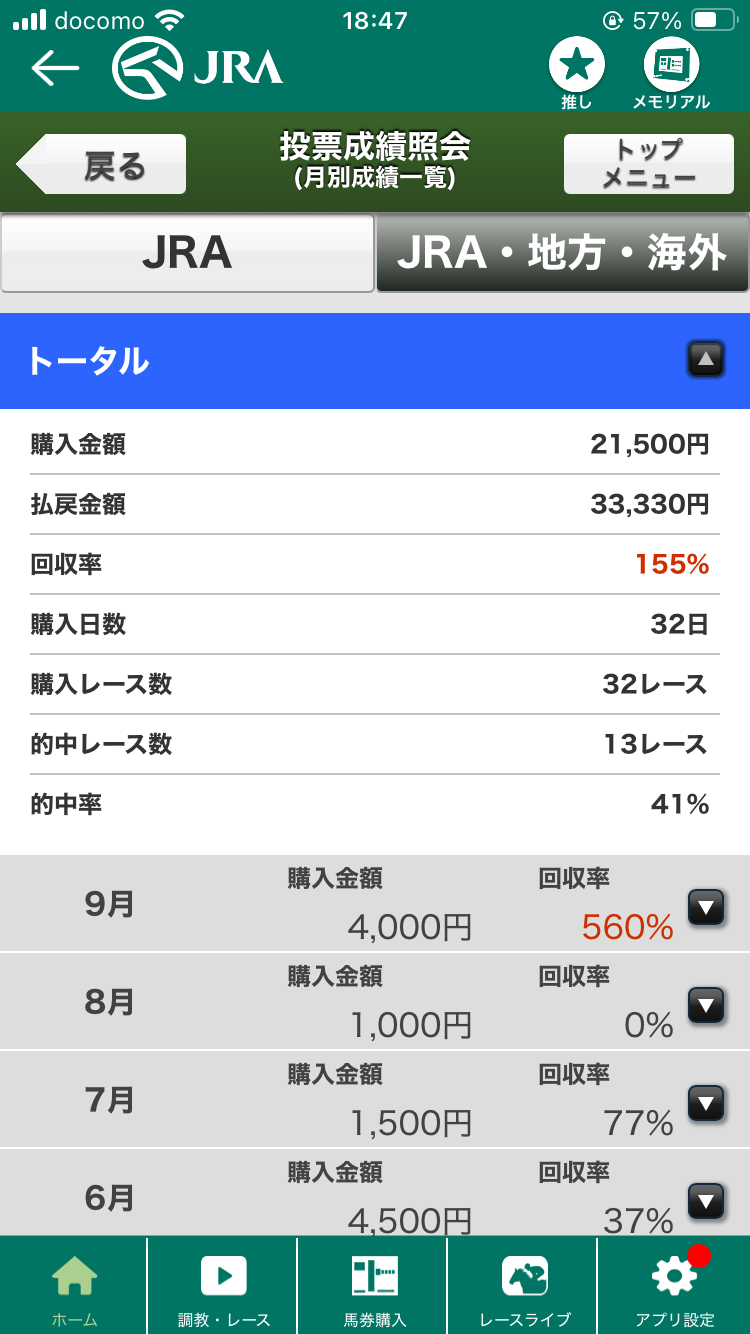Image resolution: width=750 pixels, height=1334 pixels.
Task: Open the 推し star icon
Action: 577,74
